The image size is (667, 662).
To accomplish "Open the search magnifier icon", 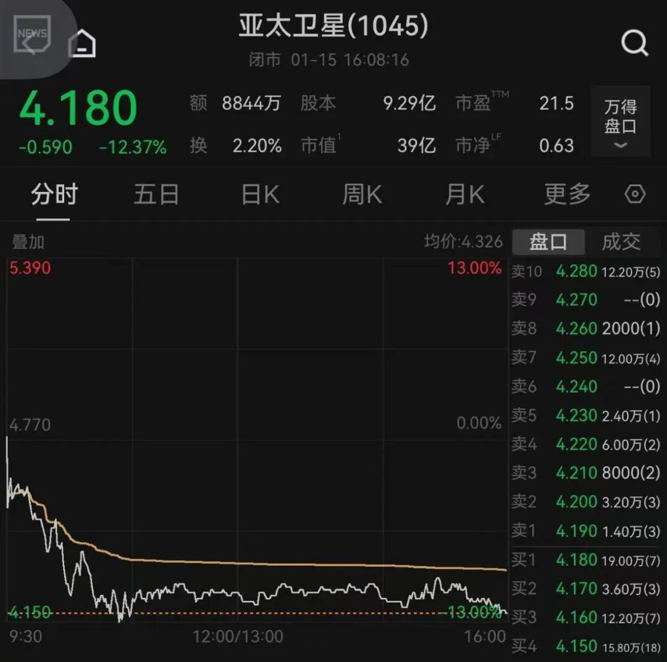I will click(634, 43).
